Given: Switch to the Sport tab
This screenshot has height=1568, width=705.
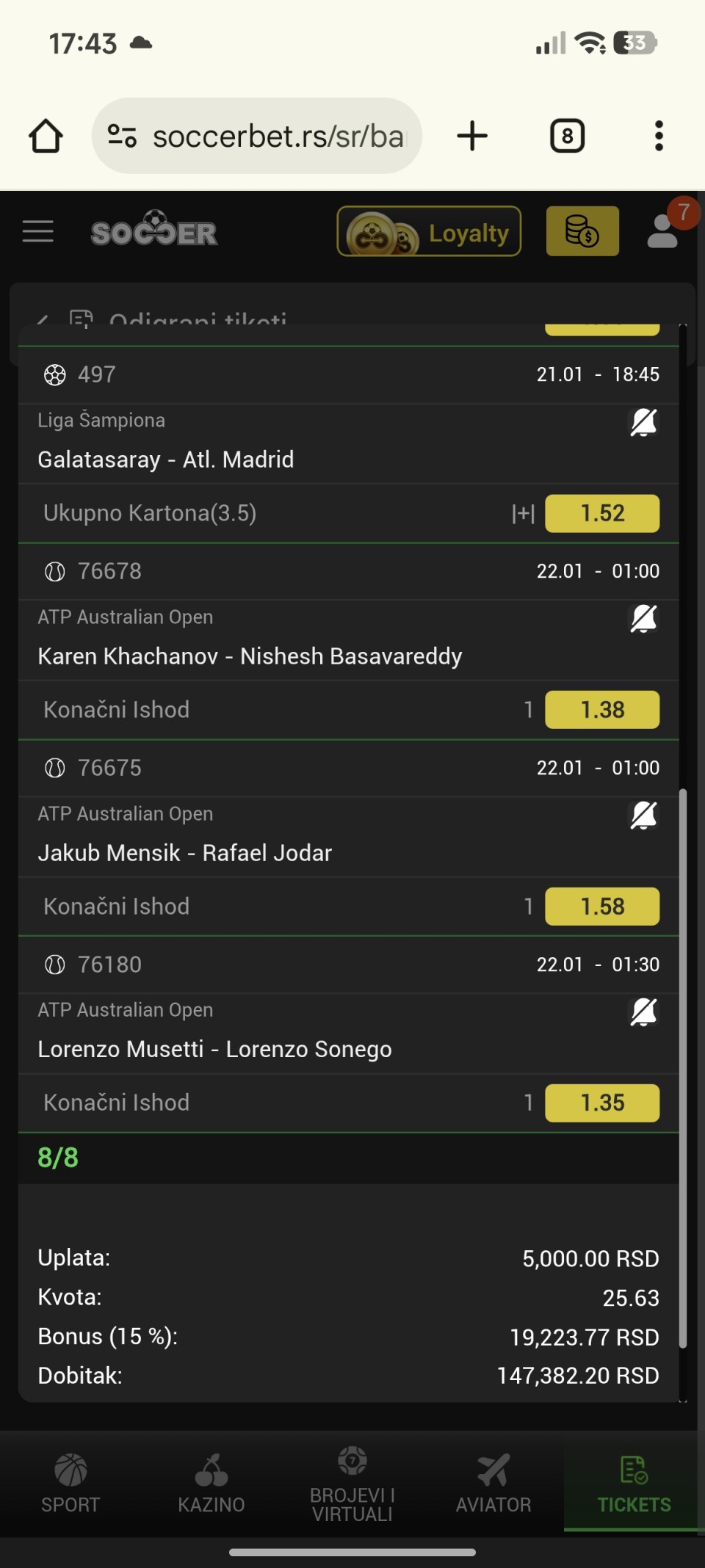Looking at the screenshot, I should click(x=70, y=1484).
